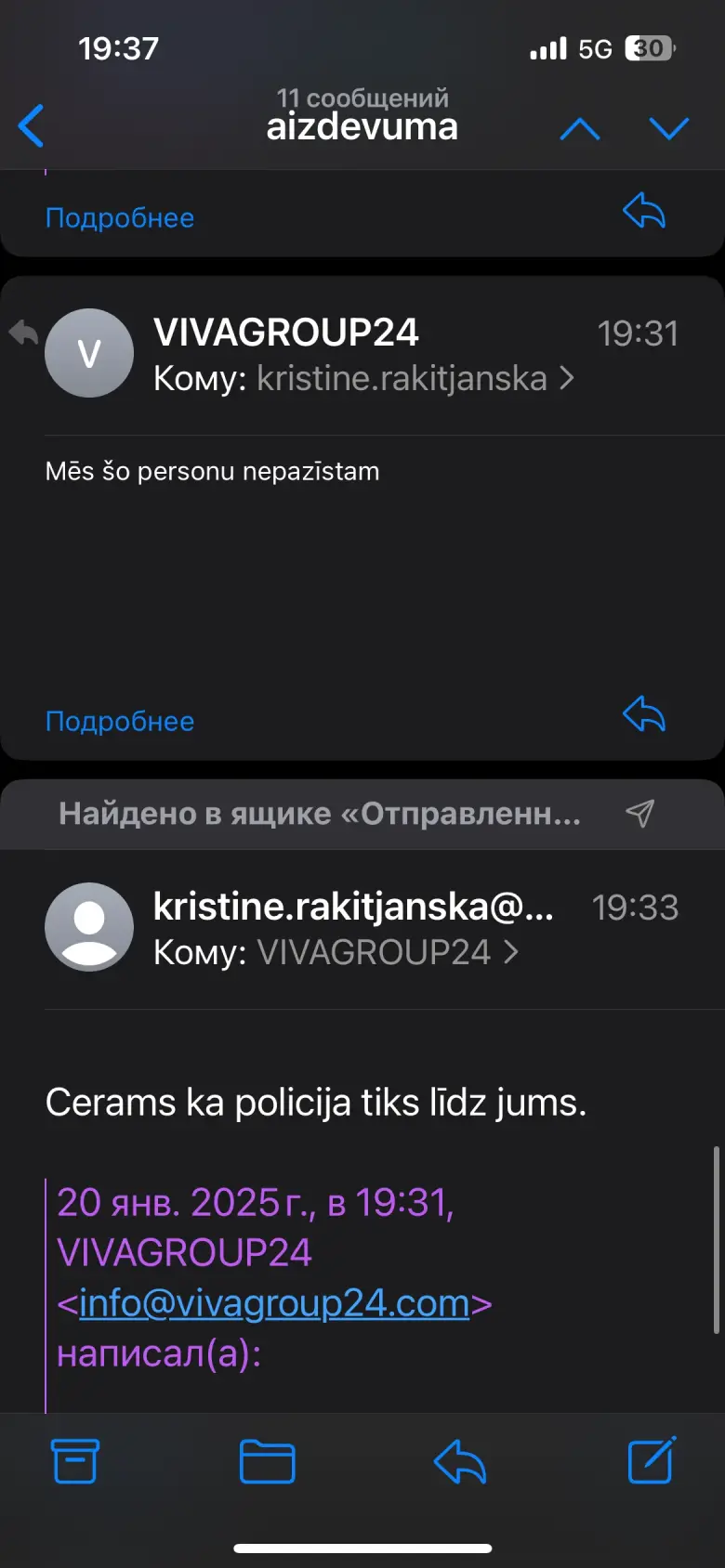725x1568 pixels.
Task: Open VIVAGROUP24 sender details in the 19:31 message
Action: click(285, 333)
